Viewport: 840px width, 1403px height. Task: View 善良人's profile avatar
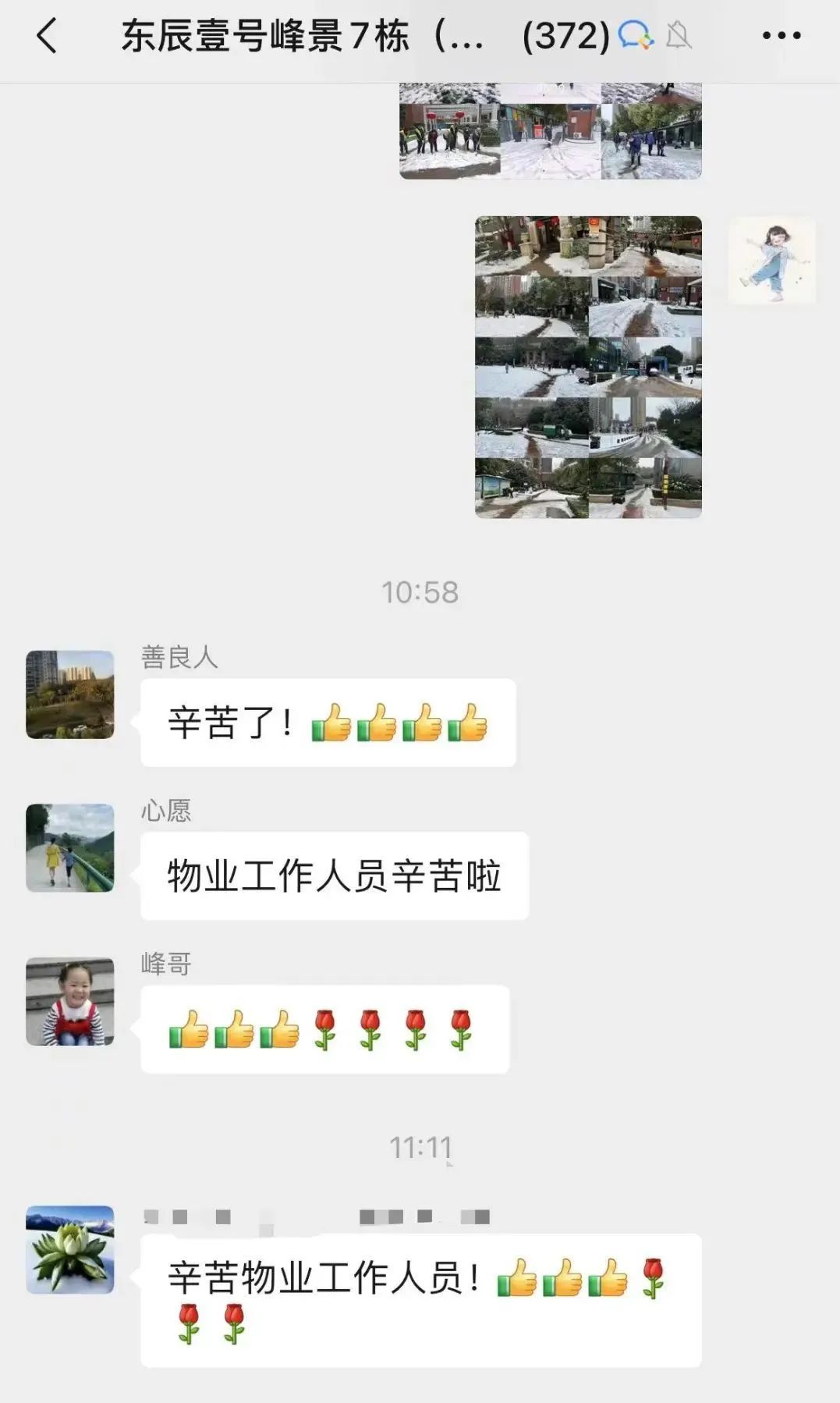click(70, 694)
